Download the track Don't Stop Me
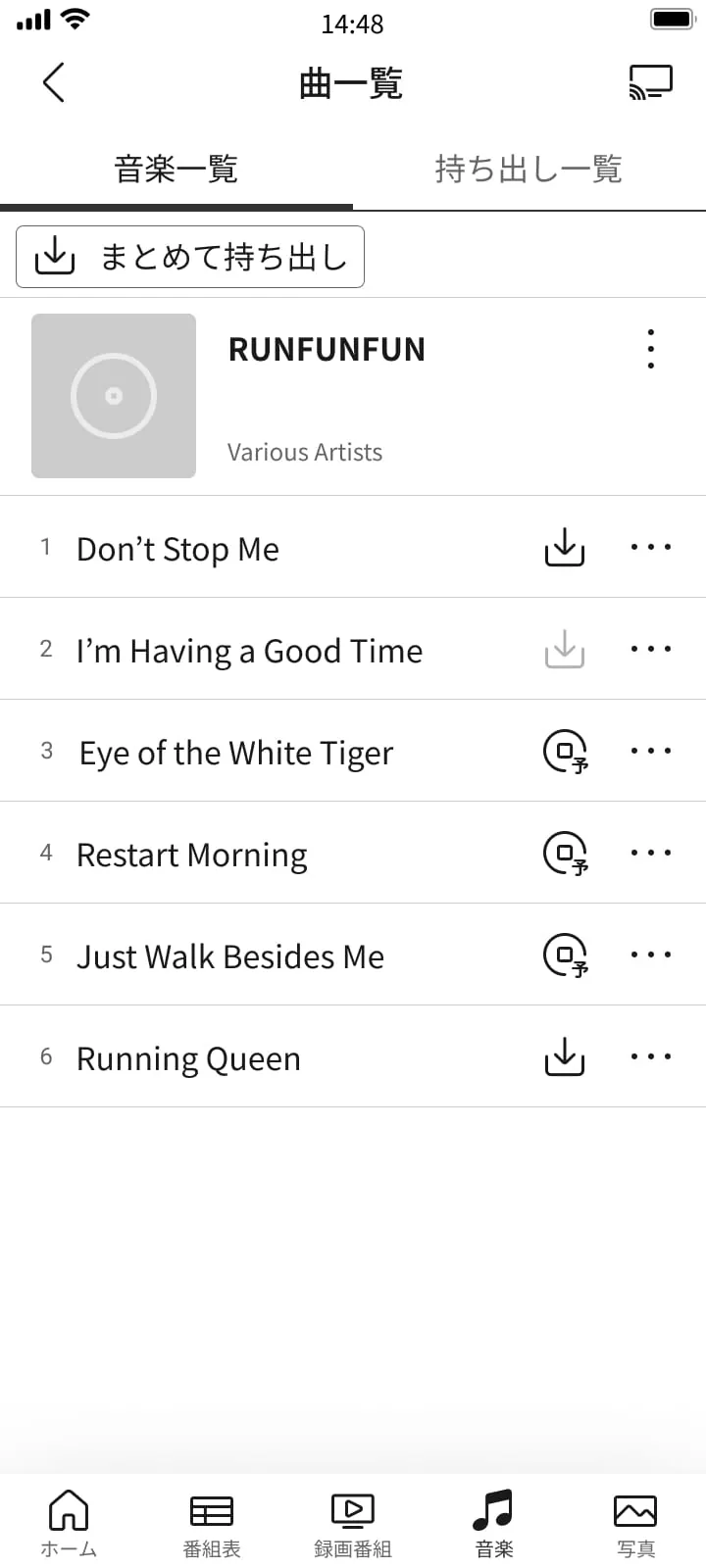The image size is (706, 1568). tap(565, 547)
